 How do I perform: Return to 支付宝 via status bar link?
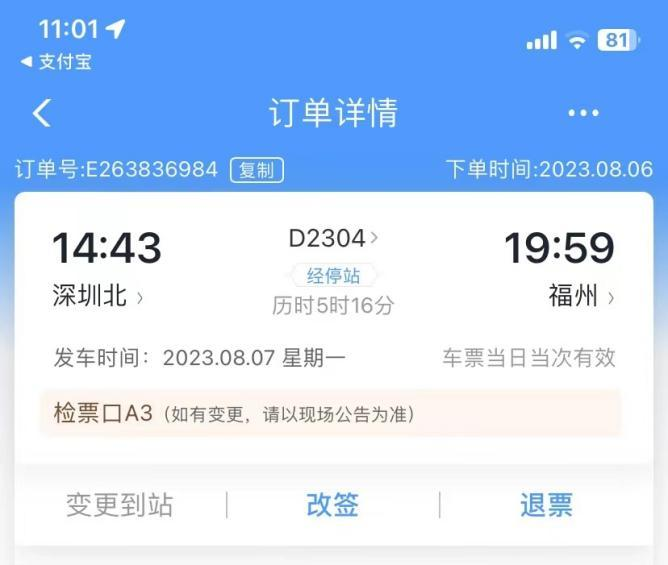click(56, 62)
